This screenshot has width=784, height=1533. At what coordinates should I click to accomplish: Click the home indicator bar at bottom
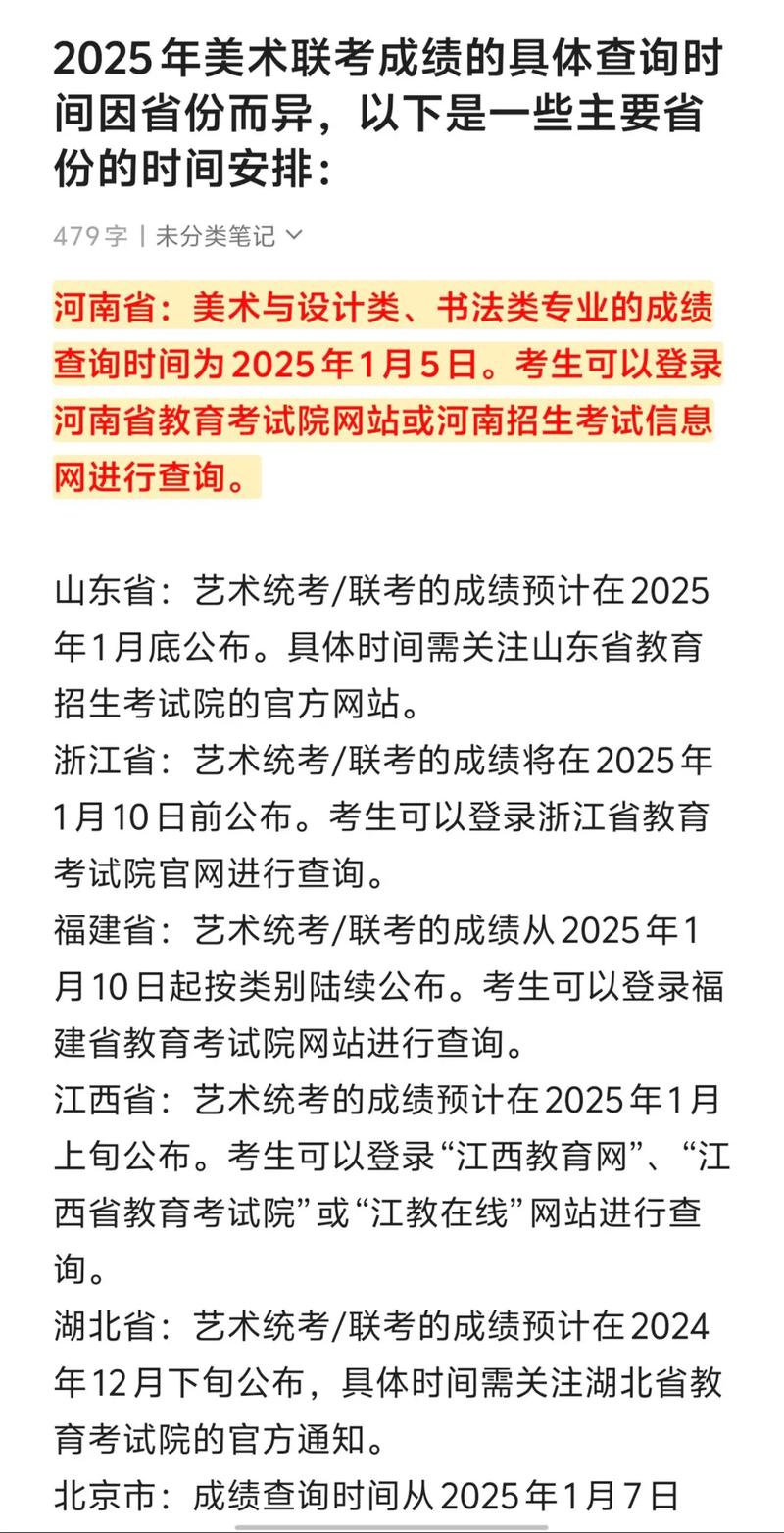tap(392, 1525)
